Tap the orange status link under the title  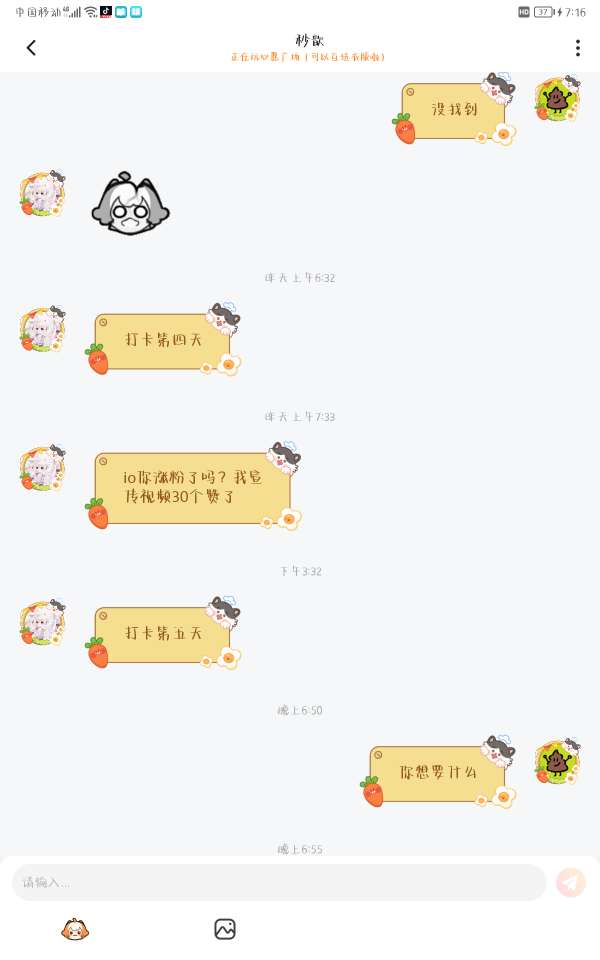pos(308,57)
